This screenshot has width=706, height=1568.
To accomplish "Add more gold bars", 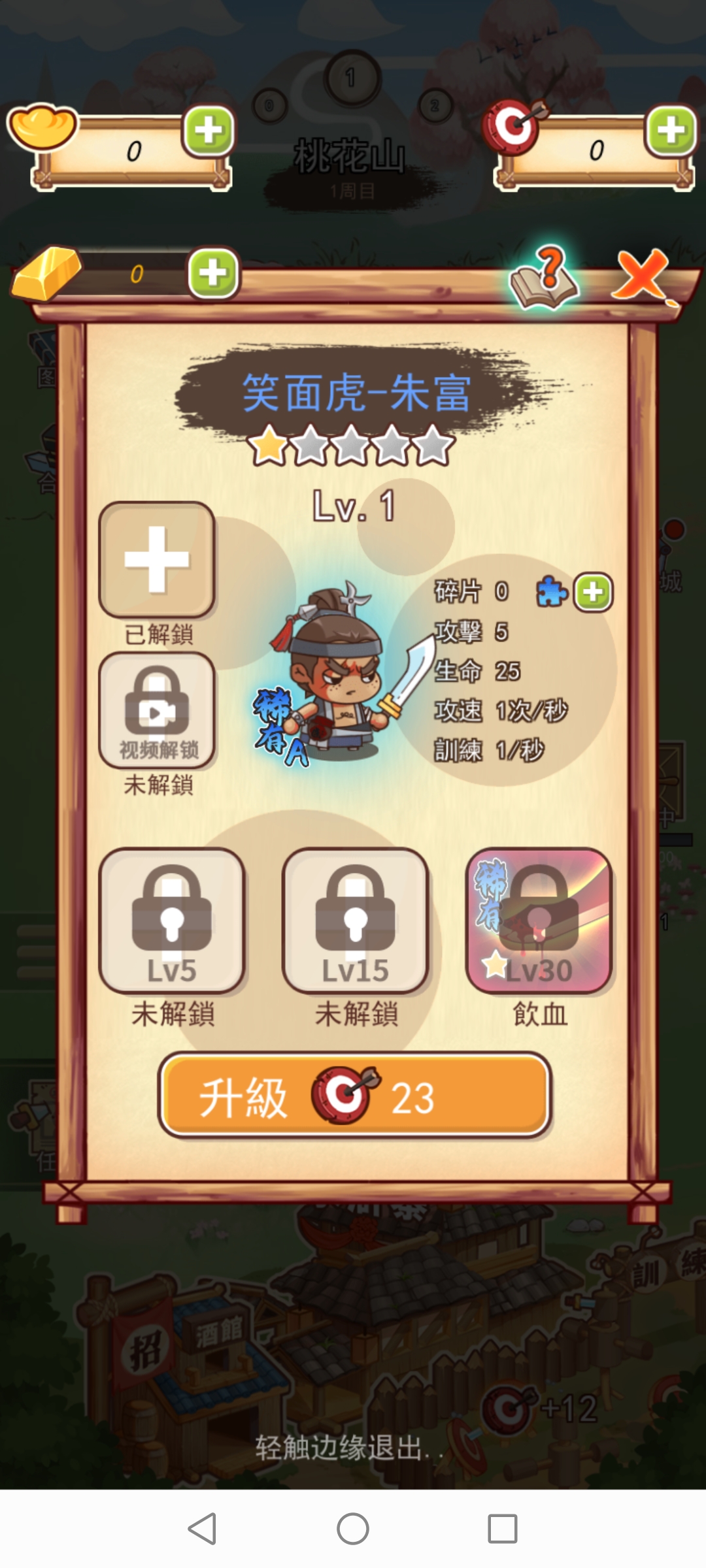I will tap(213, 273).
